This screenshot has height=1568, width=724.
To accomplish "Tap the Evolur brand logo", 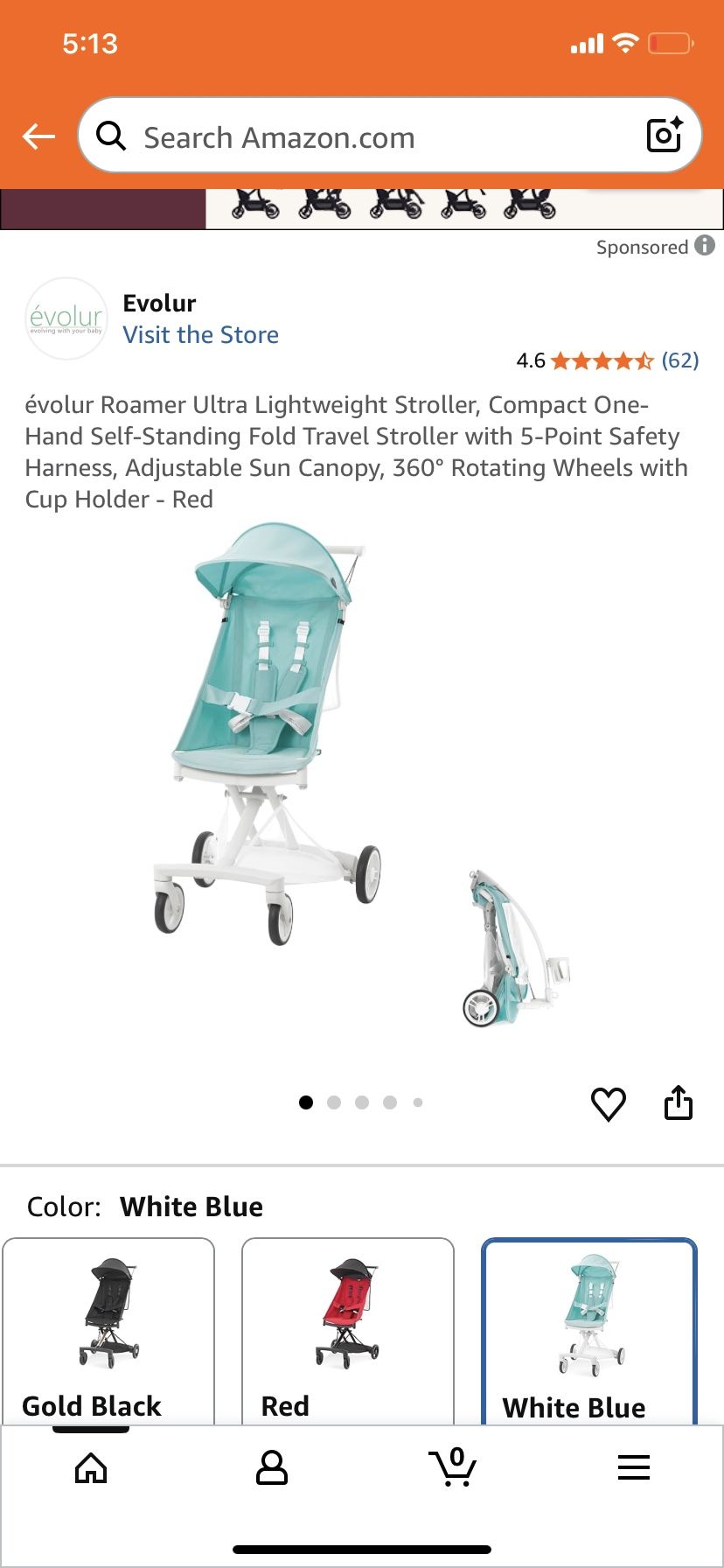I will (66, 317).
